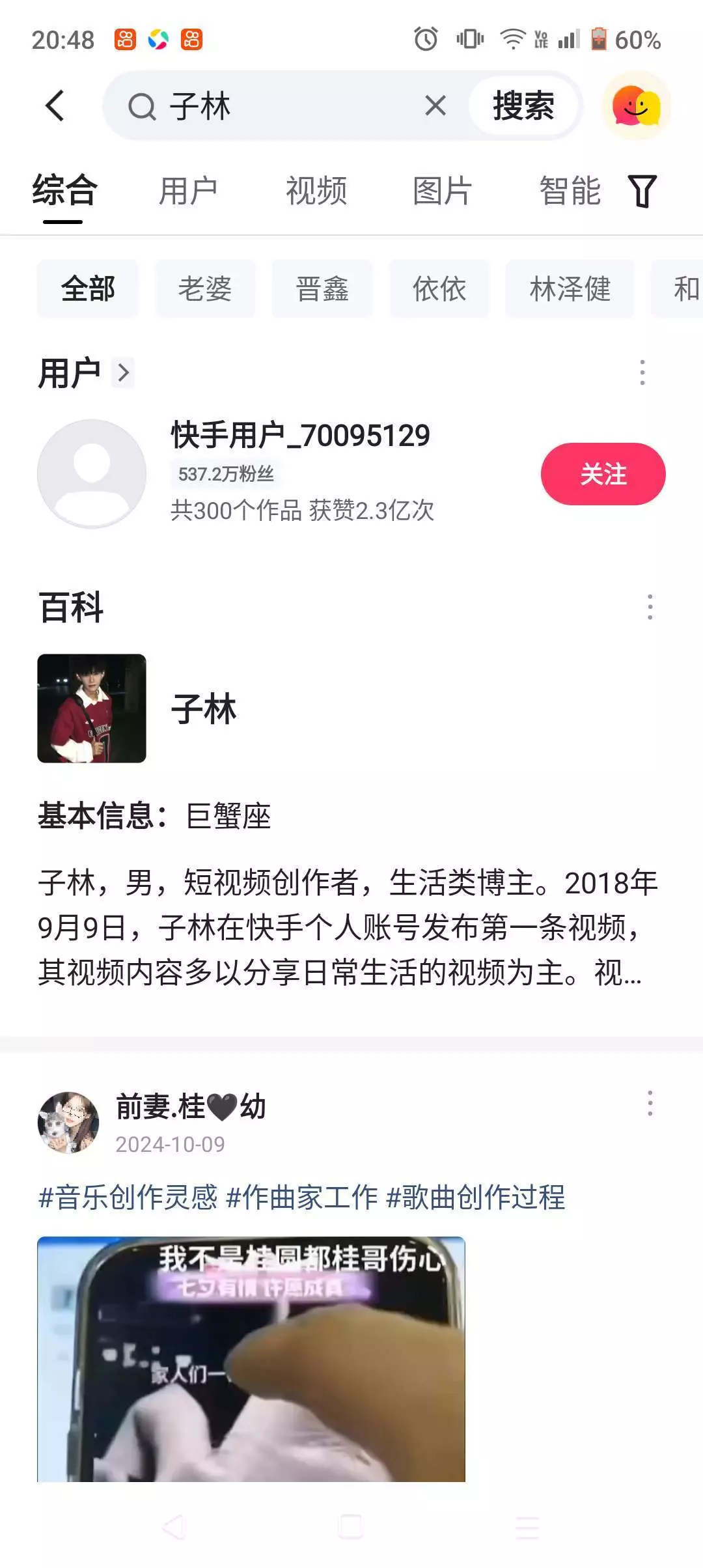Play the video posted by 前妻.桂
Screen dimensions: 703x1568
[x=251, y=1358]
